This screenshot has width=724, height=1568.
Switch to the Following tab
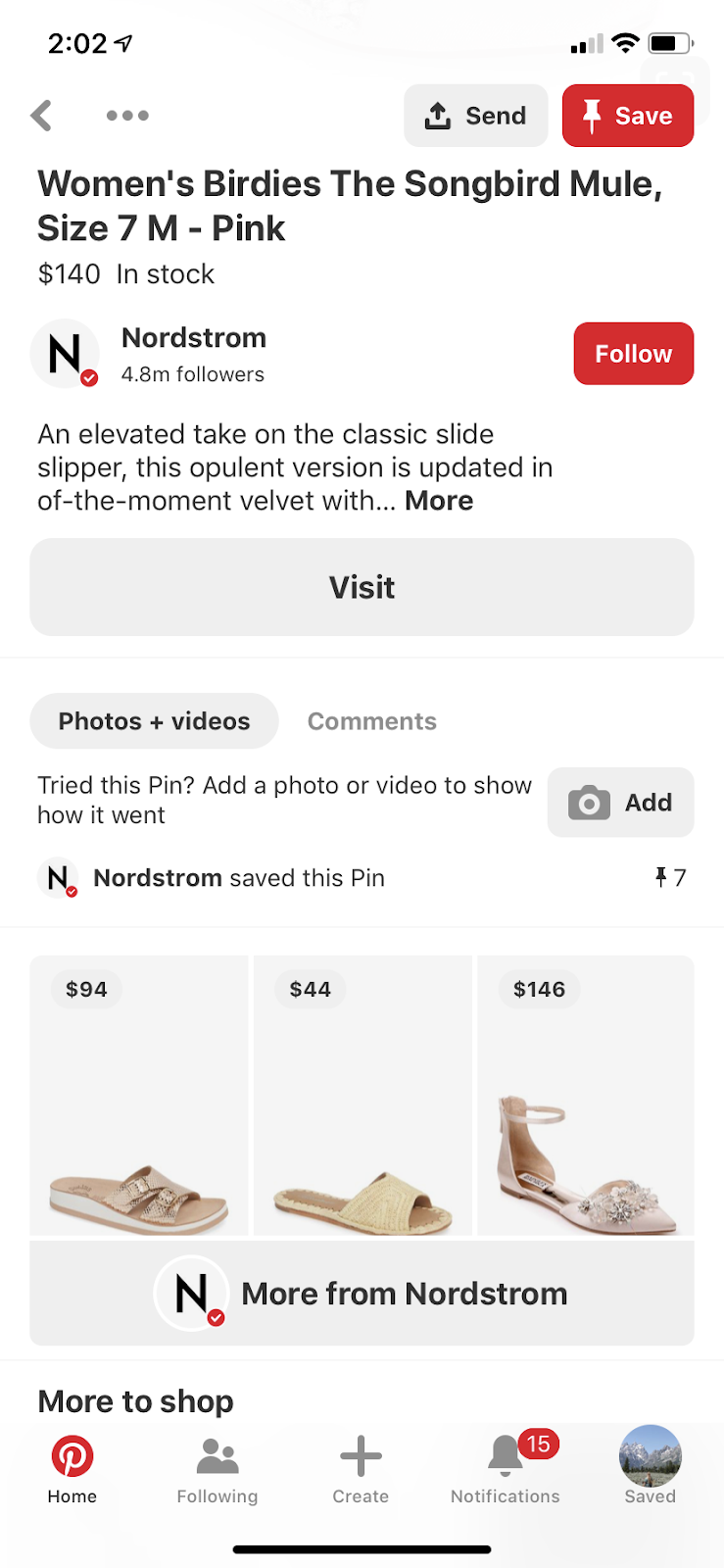[x=217, y=1469]
